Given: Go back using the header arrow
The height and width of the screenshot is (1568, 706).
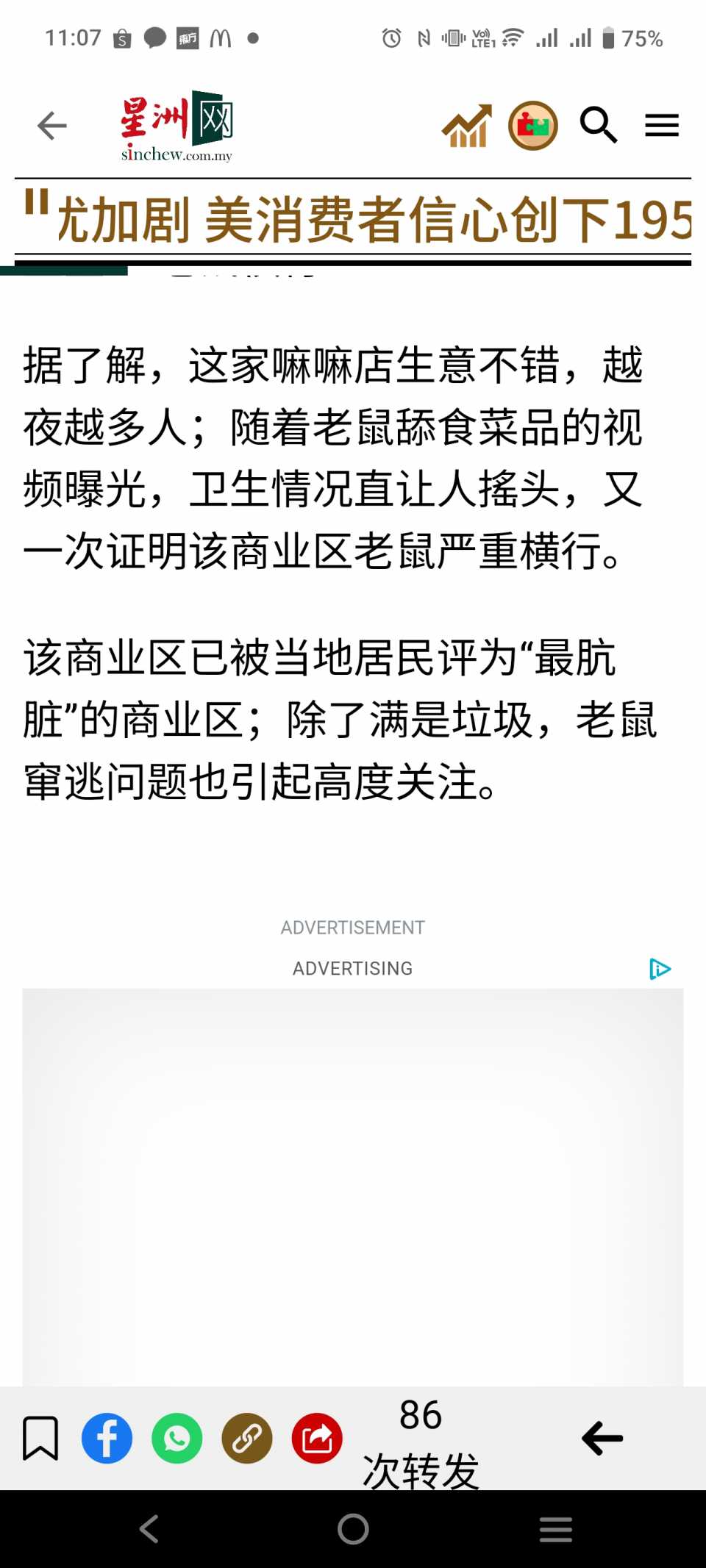Looking at the screenshot, I should 51,126.
